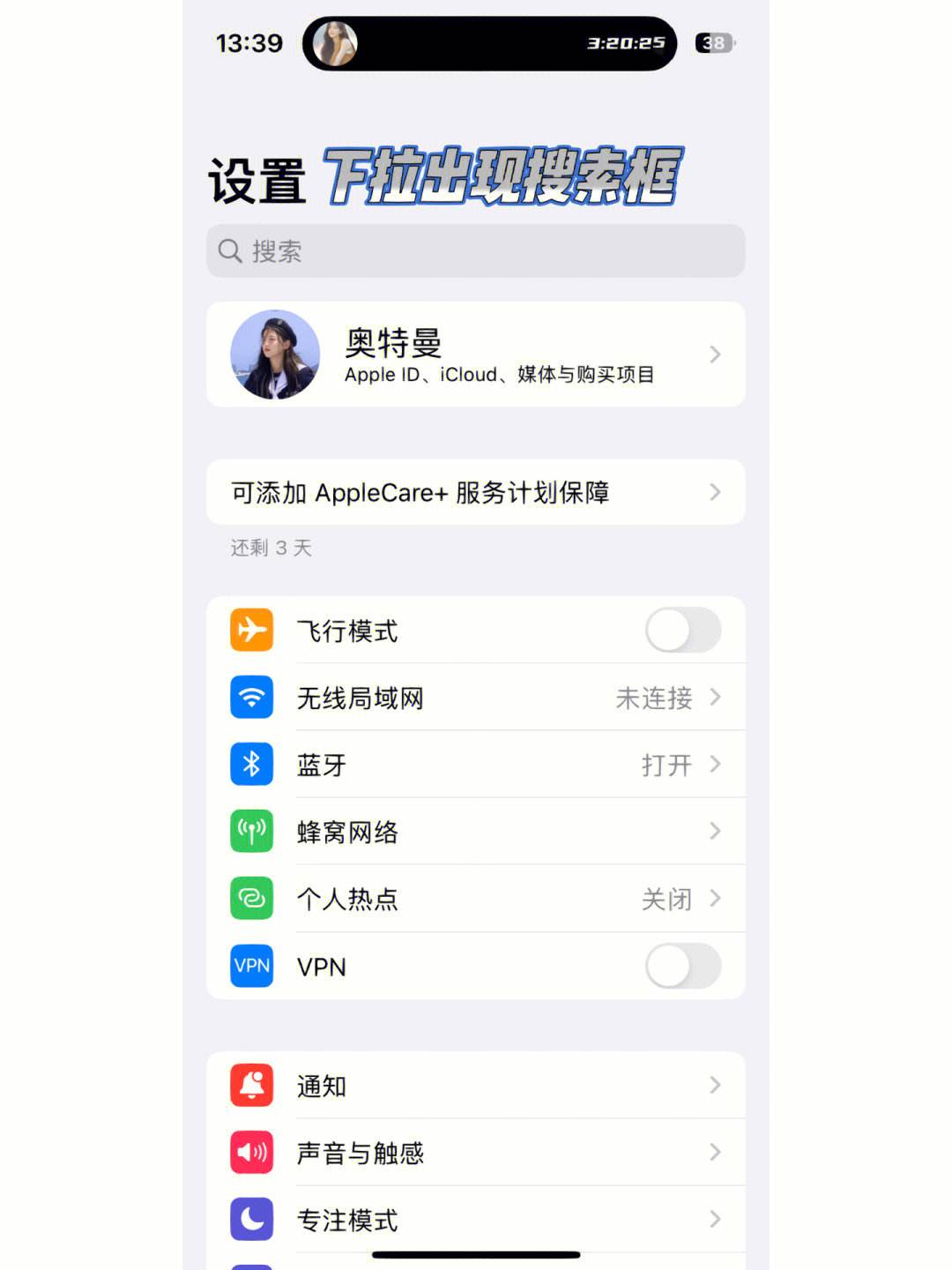Viewport: 952px width, 1270px height.
Task: Tap the blue VPN icon
Action: (251, 966)
